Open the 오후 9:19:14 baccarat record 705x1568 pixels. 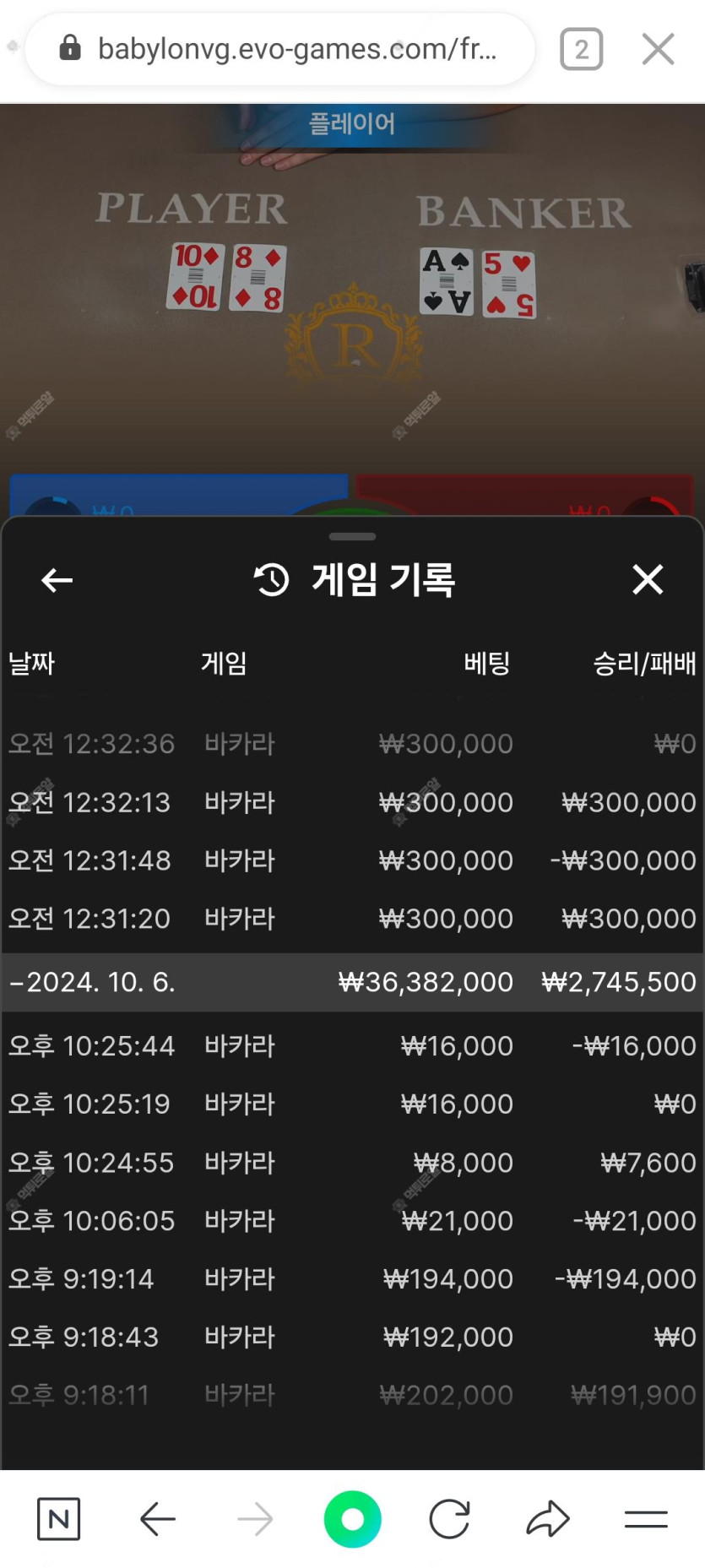[352, 1279]
